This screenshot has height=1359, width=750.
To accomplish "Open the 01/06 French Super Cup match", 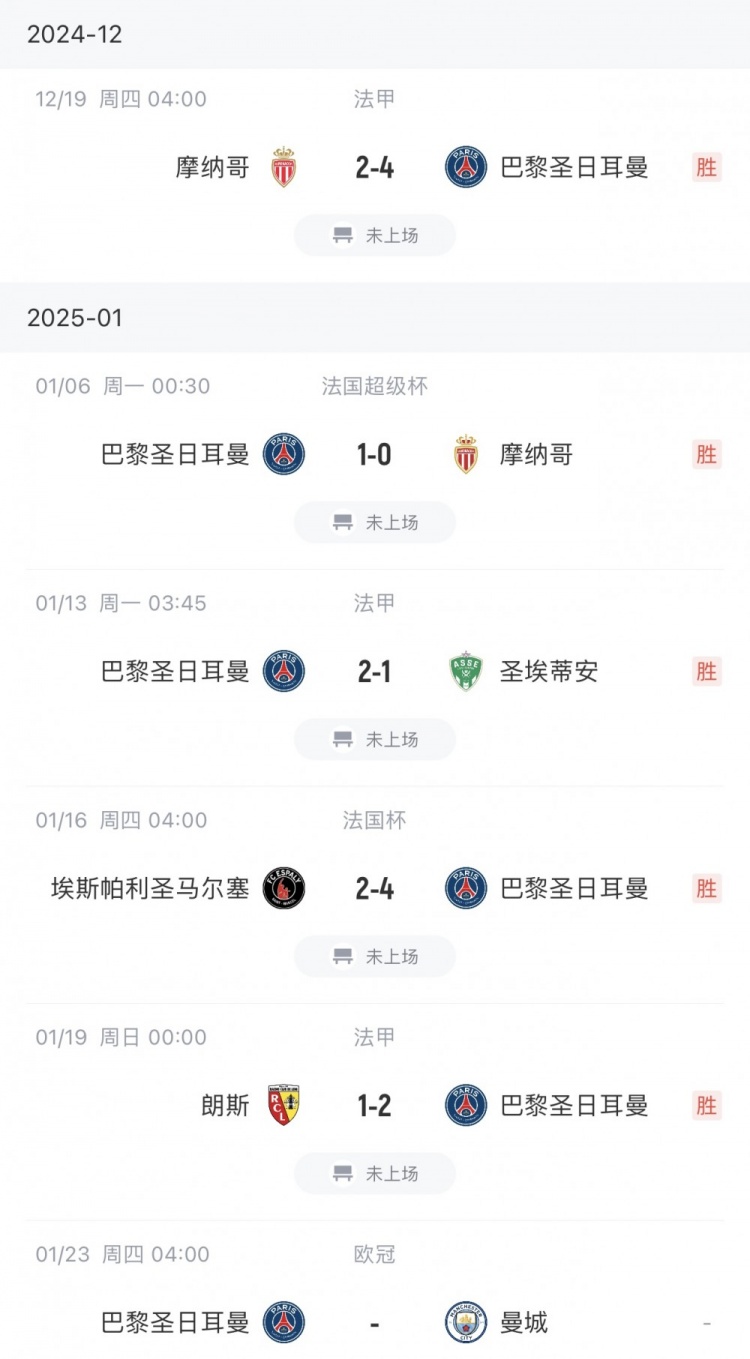I will pyautogui.click(x=374, y=455).
